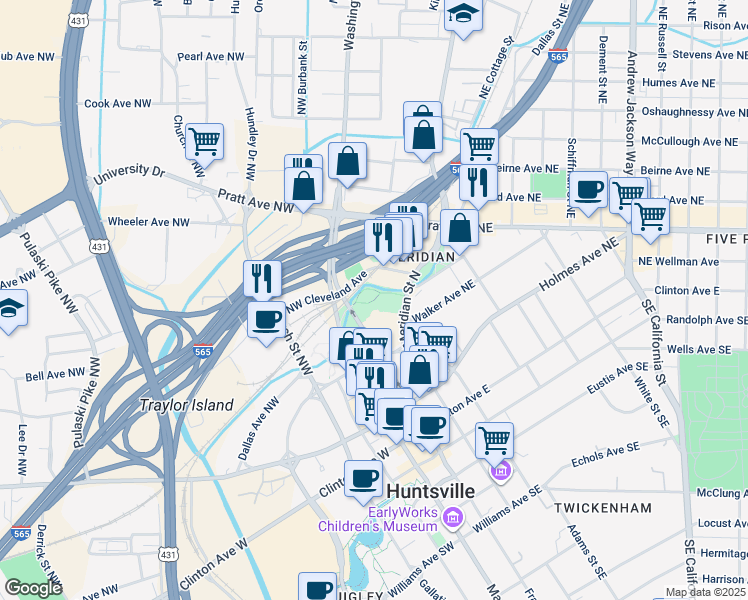
Task: Select the coffee cup marker near Schiffman St
Action: tap(589, 189)
